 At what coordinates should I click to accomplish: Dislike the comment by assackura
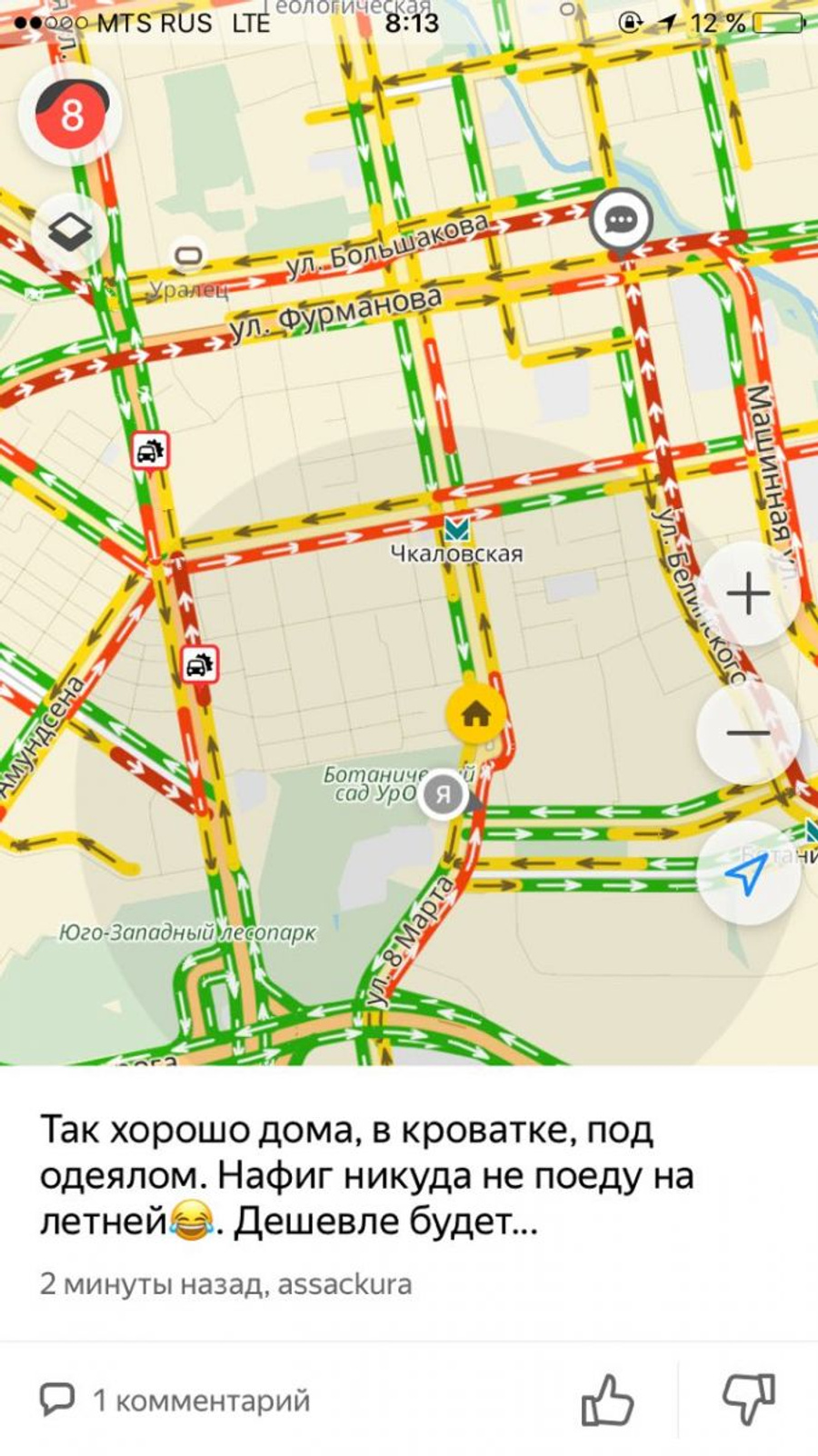coord(748,1400)
